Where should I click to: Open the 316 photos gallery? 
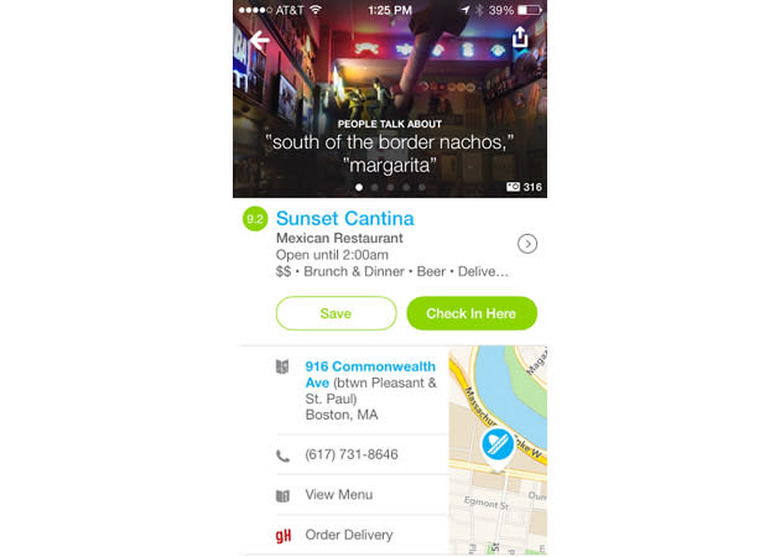[x=524, y=187]
